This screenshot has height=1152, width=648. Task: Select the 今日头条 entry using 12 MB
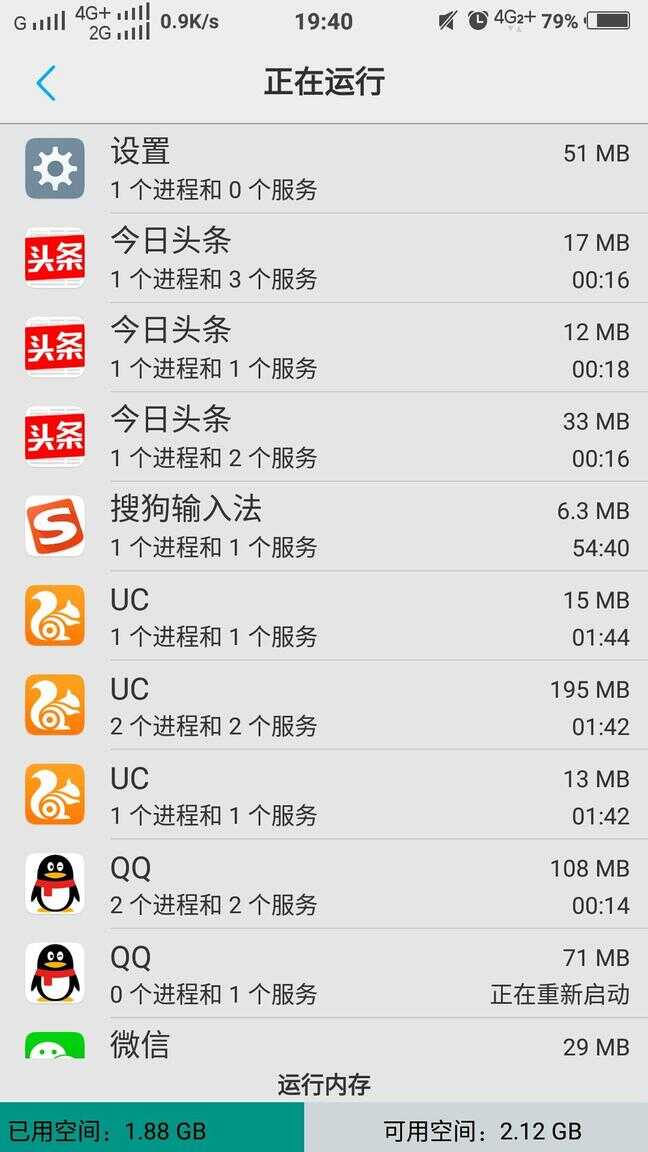(324, 348)
